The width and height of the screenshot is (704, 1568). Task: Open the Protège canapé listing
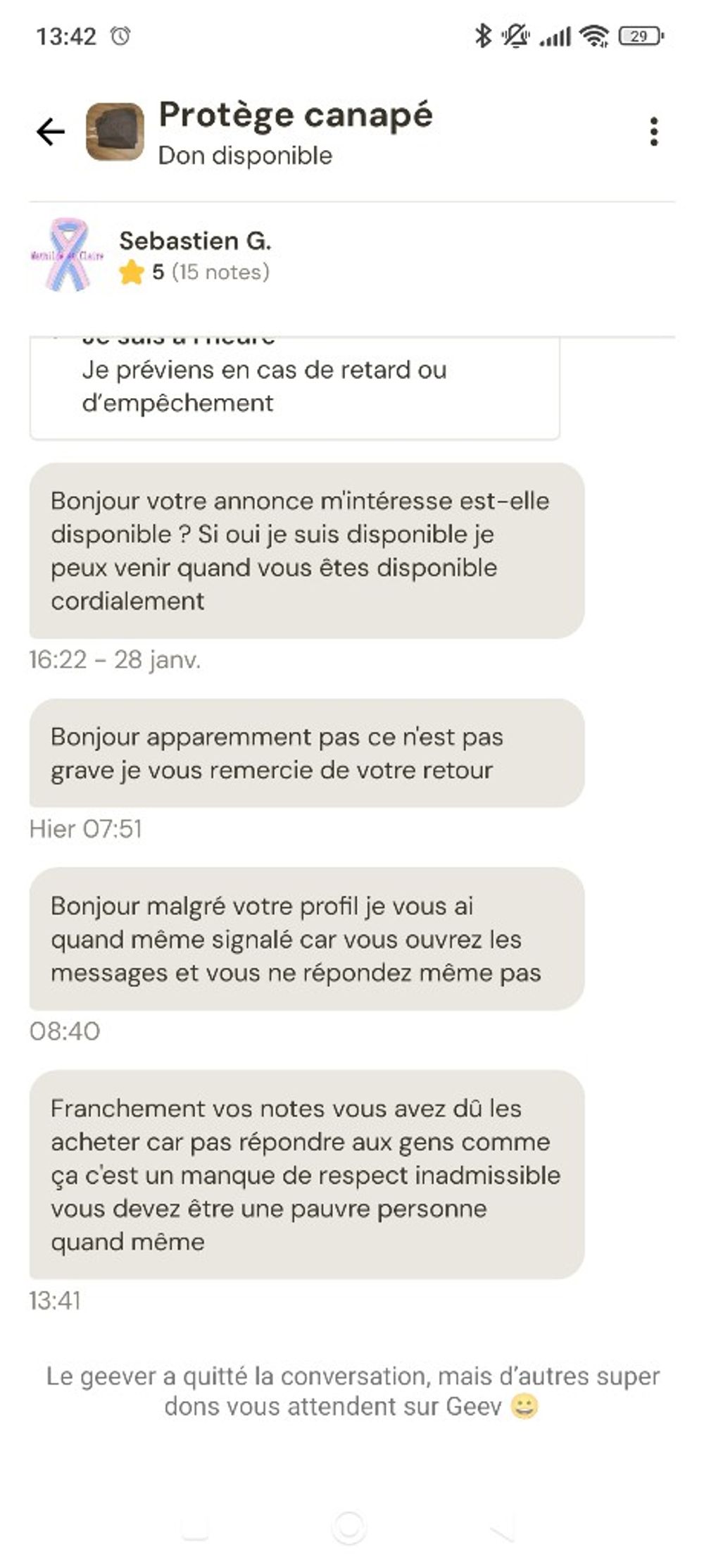pos(295,116)
